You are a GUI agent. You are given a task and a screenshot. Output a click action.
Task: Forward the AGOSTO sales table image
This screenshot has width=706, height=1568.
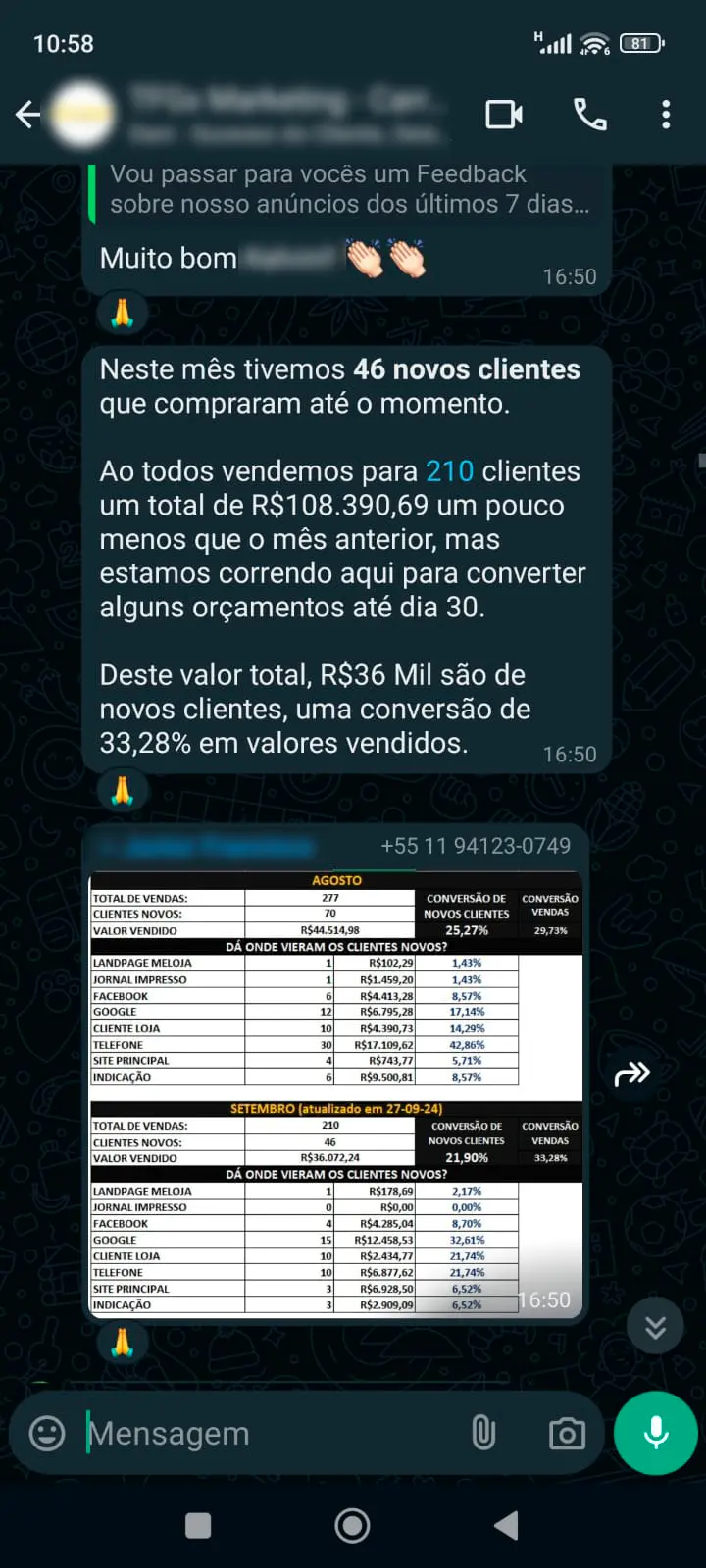click(633, 1073)
